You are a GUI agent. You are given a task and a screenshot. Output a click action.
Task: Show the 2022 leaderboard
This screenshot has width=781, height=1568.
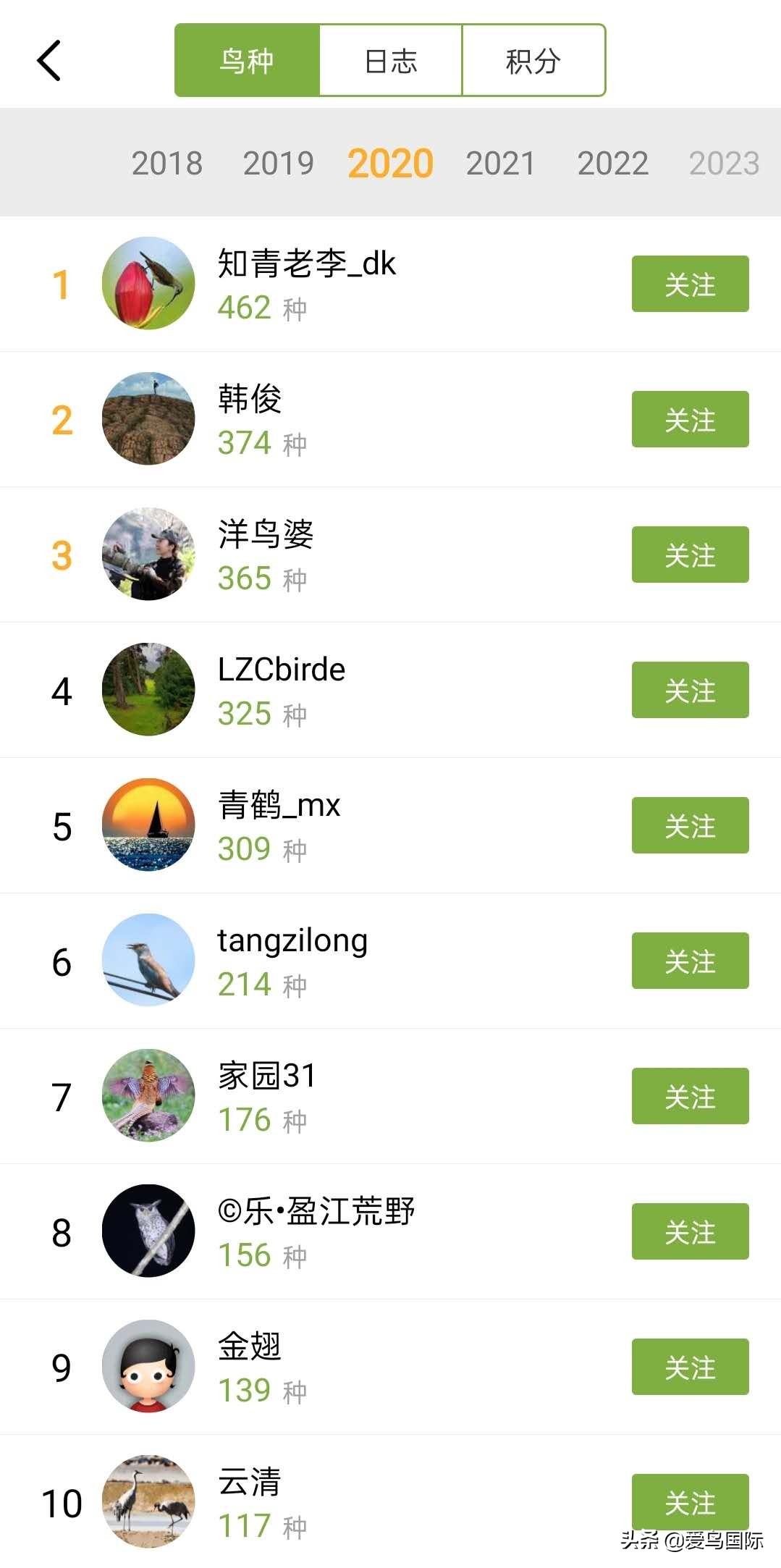coord(612,164)
